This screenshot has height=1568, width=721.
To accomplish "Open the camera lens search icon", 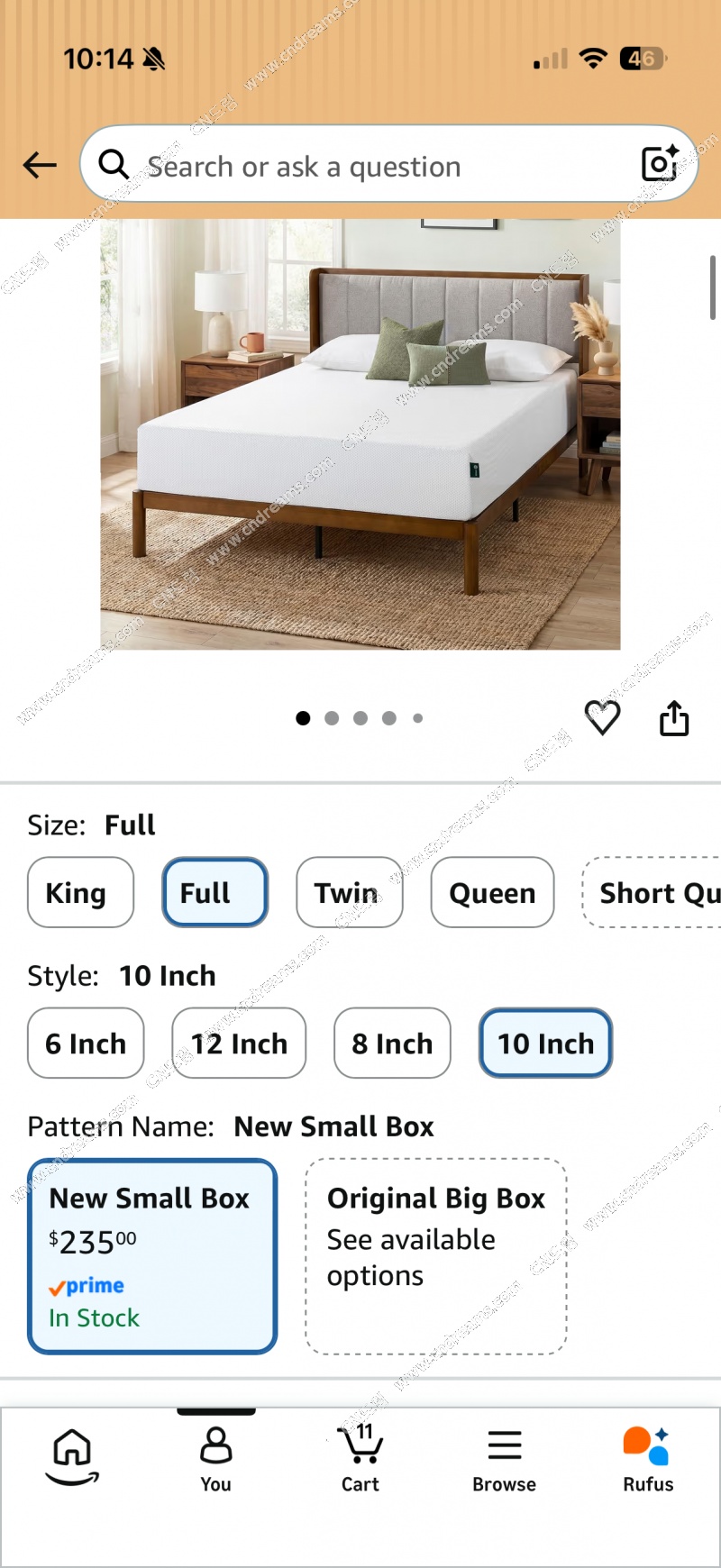I will coord(660,163).
